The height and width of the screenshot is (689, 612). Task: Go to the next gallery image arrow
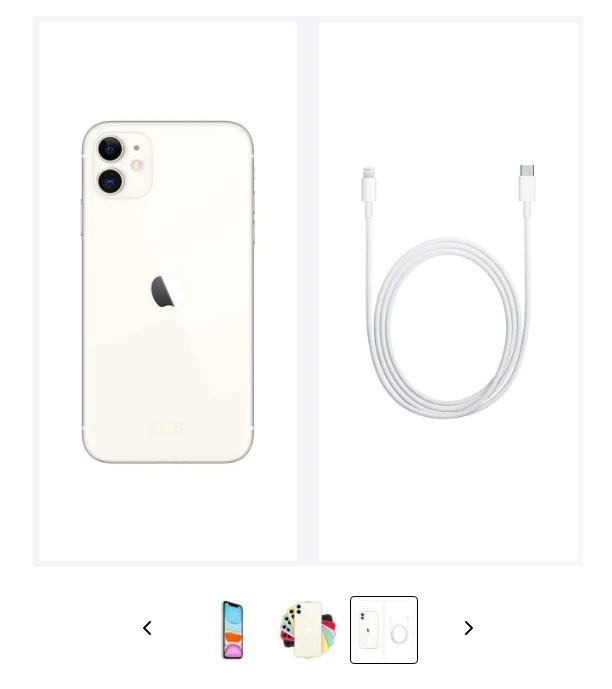point(468,628)
